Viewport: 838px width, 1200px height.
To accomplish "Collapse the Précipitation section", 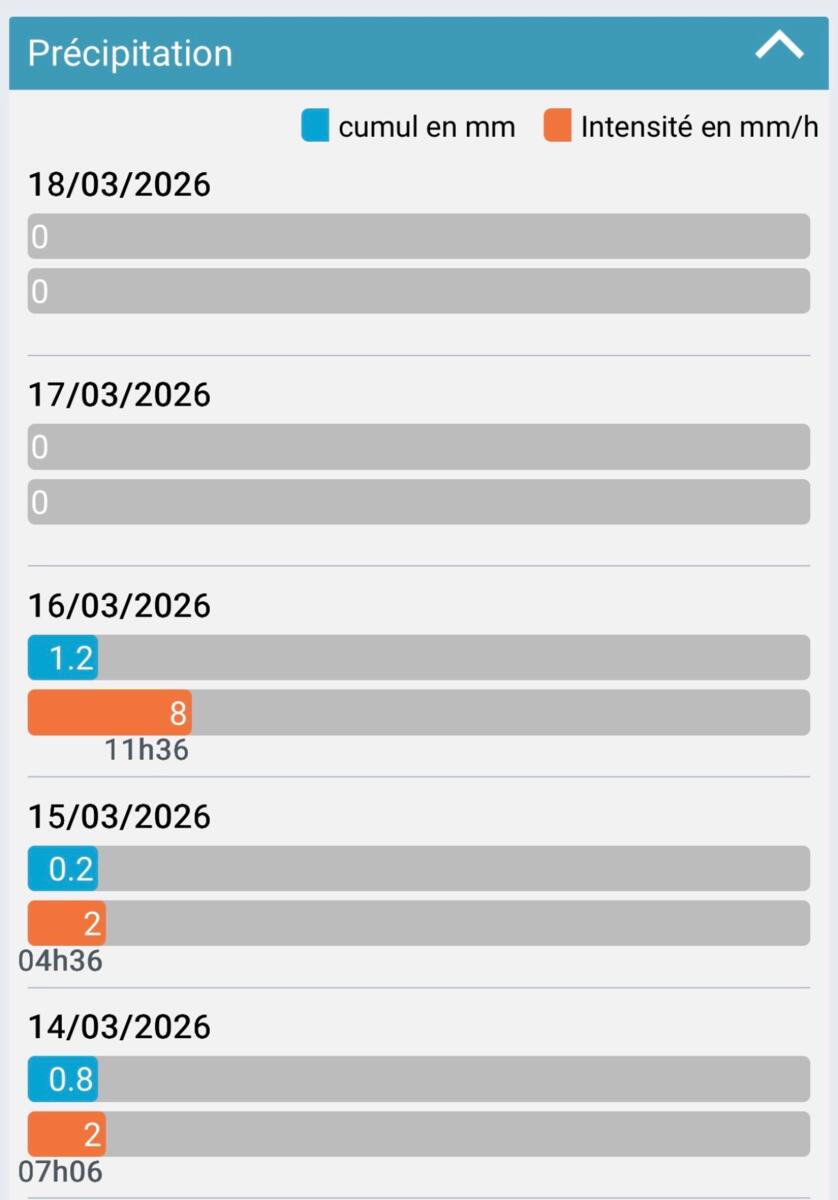I will pos(779,48).
